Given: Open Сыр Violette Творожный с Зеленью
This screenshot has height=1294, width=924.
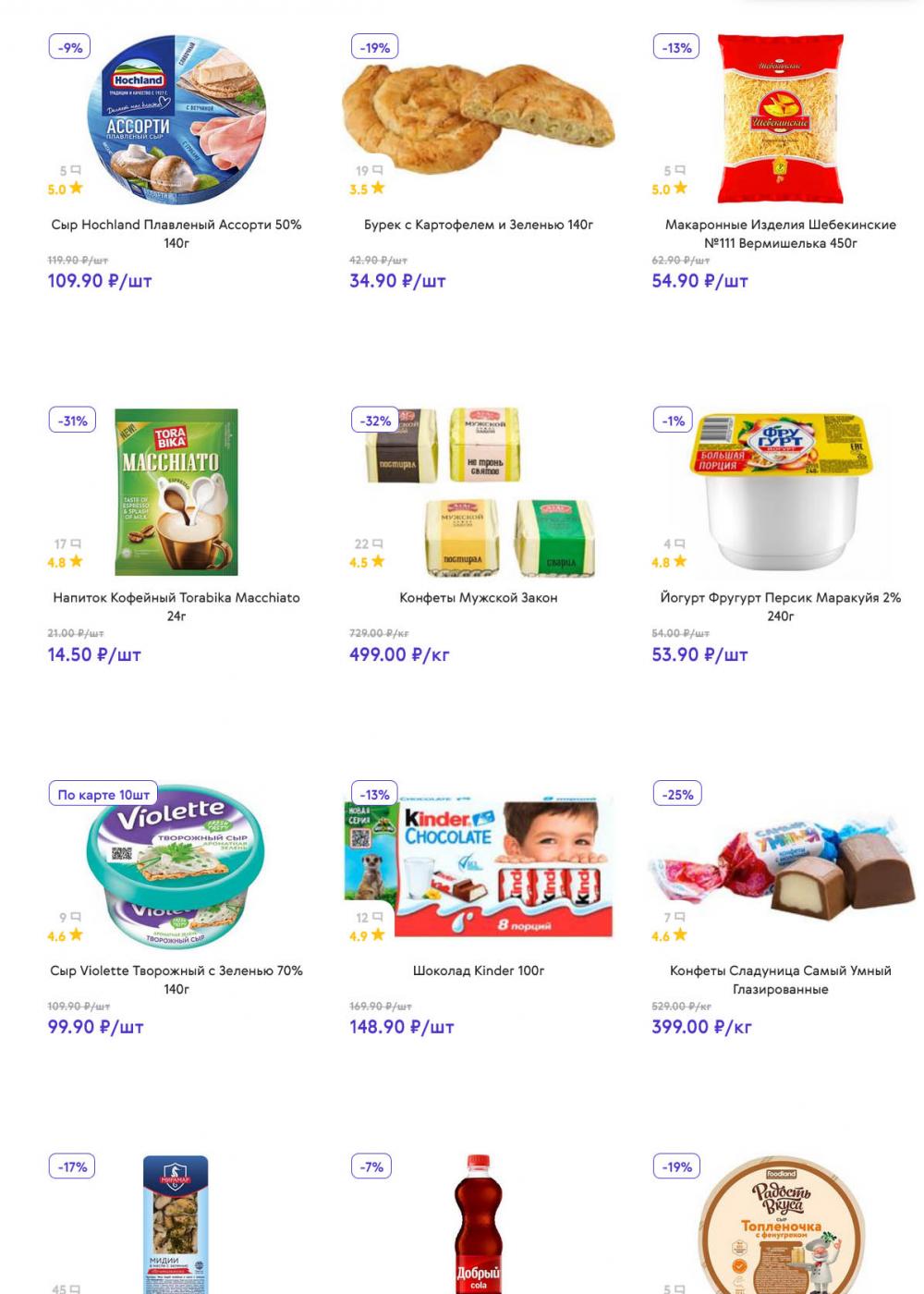Looking at the screenshot, I should [176, 865].
